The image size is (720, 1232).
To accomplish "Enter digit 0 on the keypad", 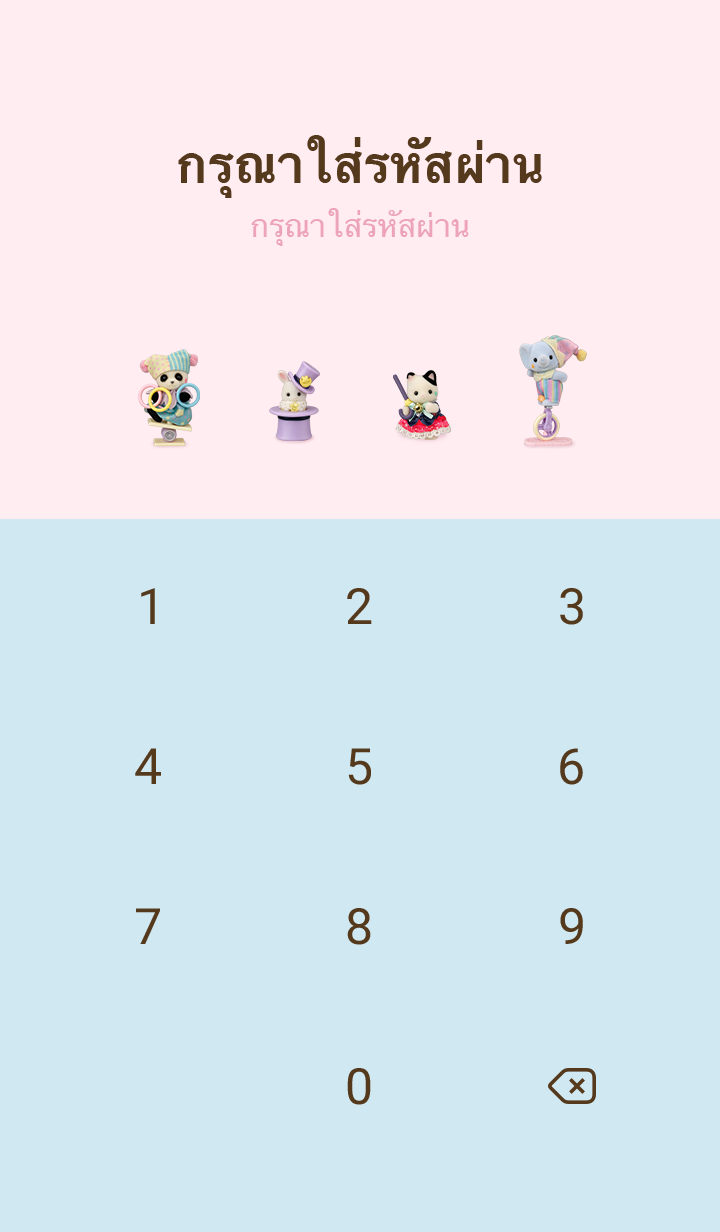I will [359, 1087].
